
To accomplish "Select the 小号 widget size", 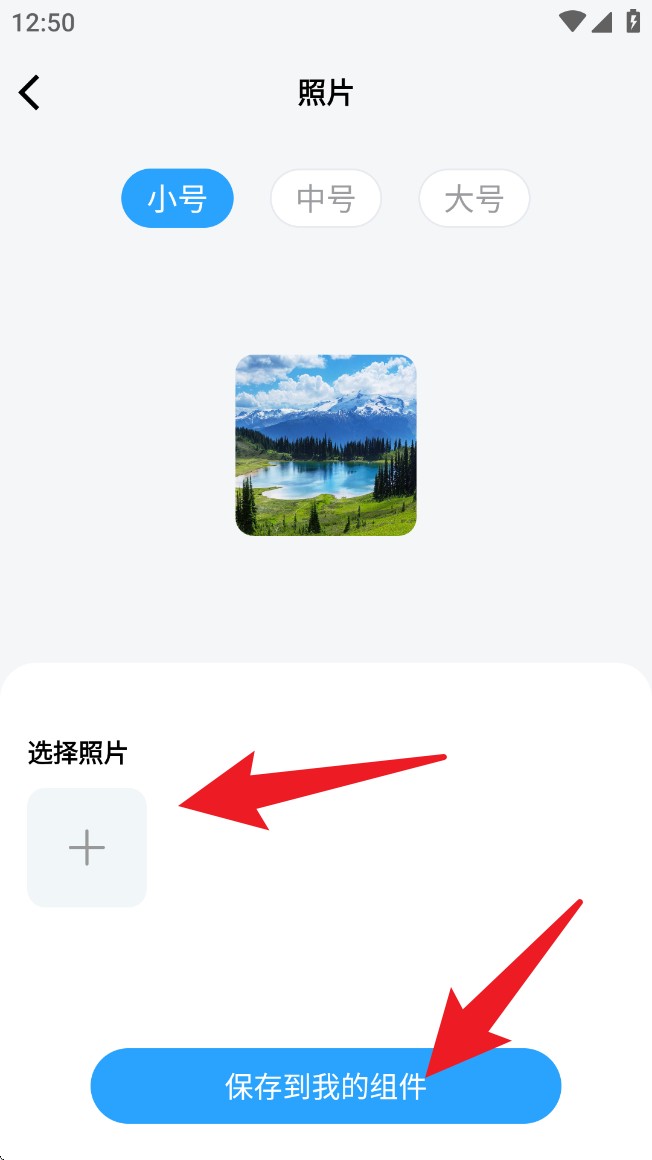I will click(x=177, y=199).
